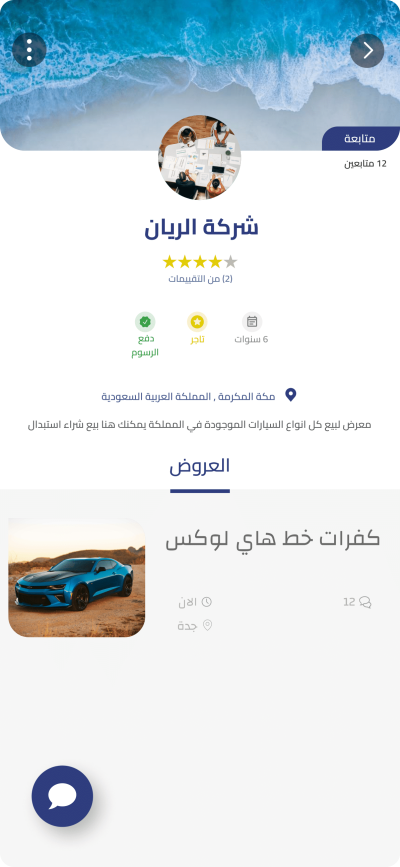
Task: Open the كفرات خط هاي لوكس listing
Action: [200, 577]
